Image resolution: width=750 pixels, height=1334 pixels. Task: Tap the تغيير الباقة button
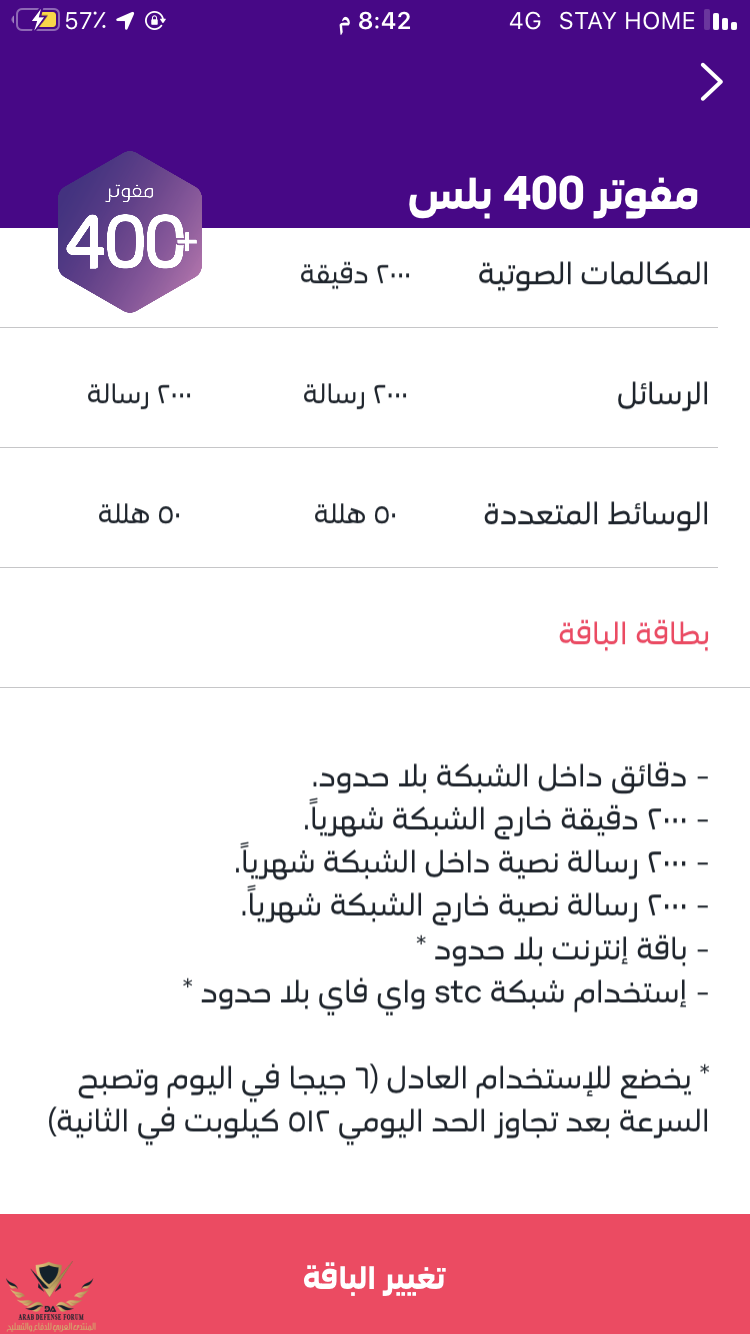coord(374,1276)
